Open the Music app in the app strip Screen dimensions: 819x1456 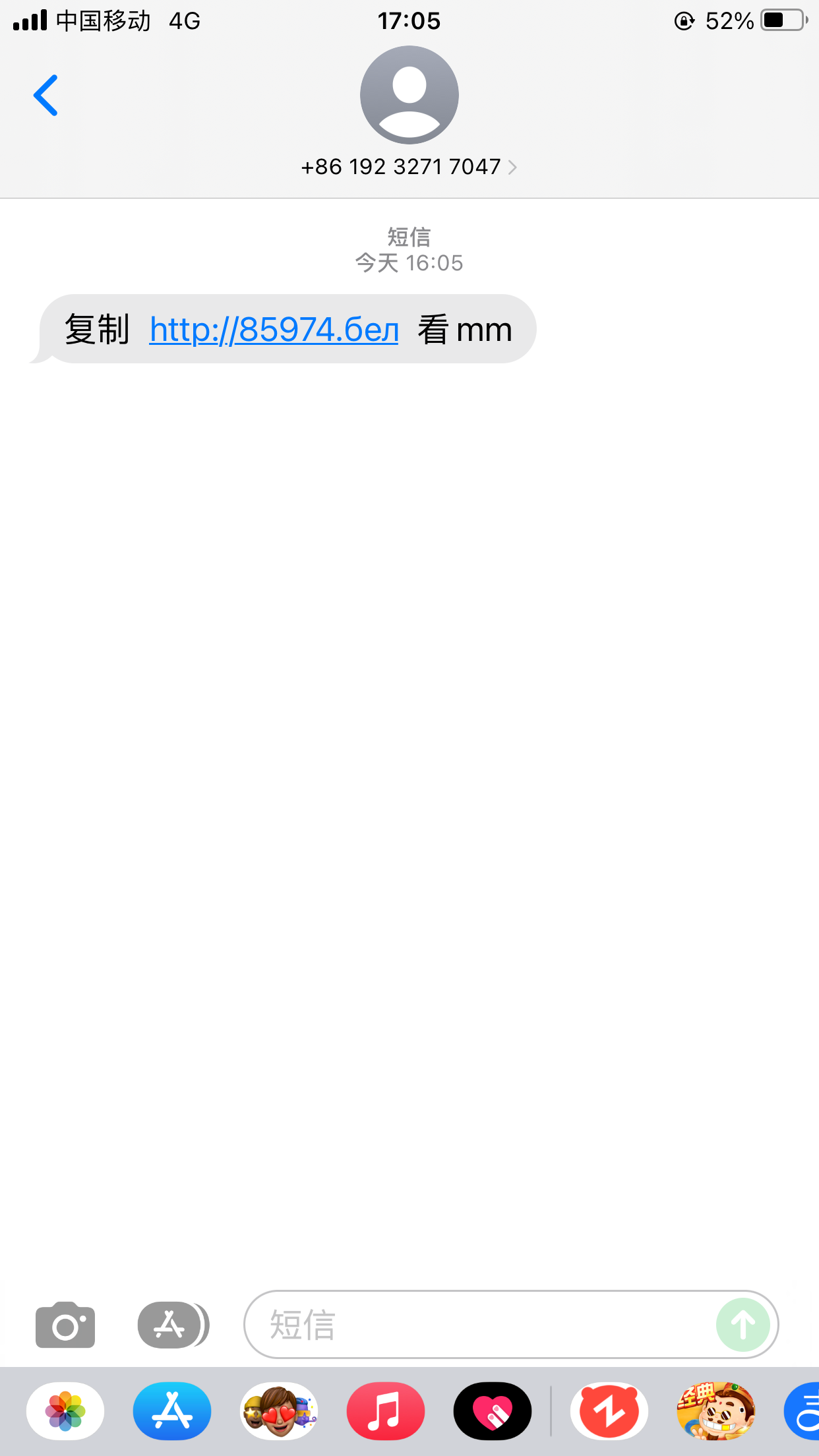tap(386, 1412)
